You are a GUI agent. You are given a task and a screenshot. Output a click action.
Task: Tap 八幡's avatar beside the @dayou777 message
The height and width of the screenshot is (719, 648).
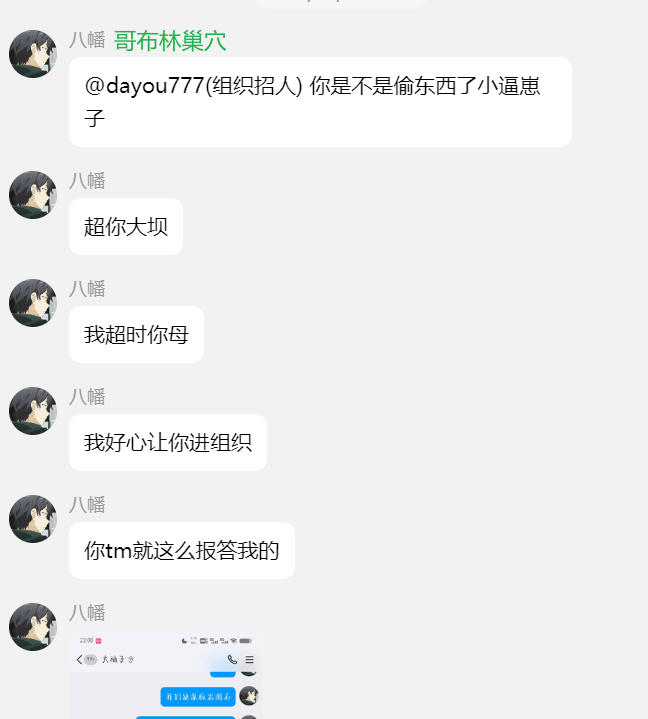[x=33, y=54]
